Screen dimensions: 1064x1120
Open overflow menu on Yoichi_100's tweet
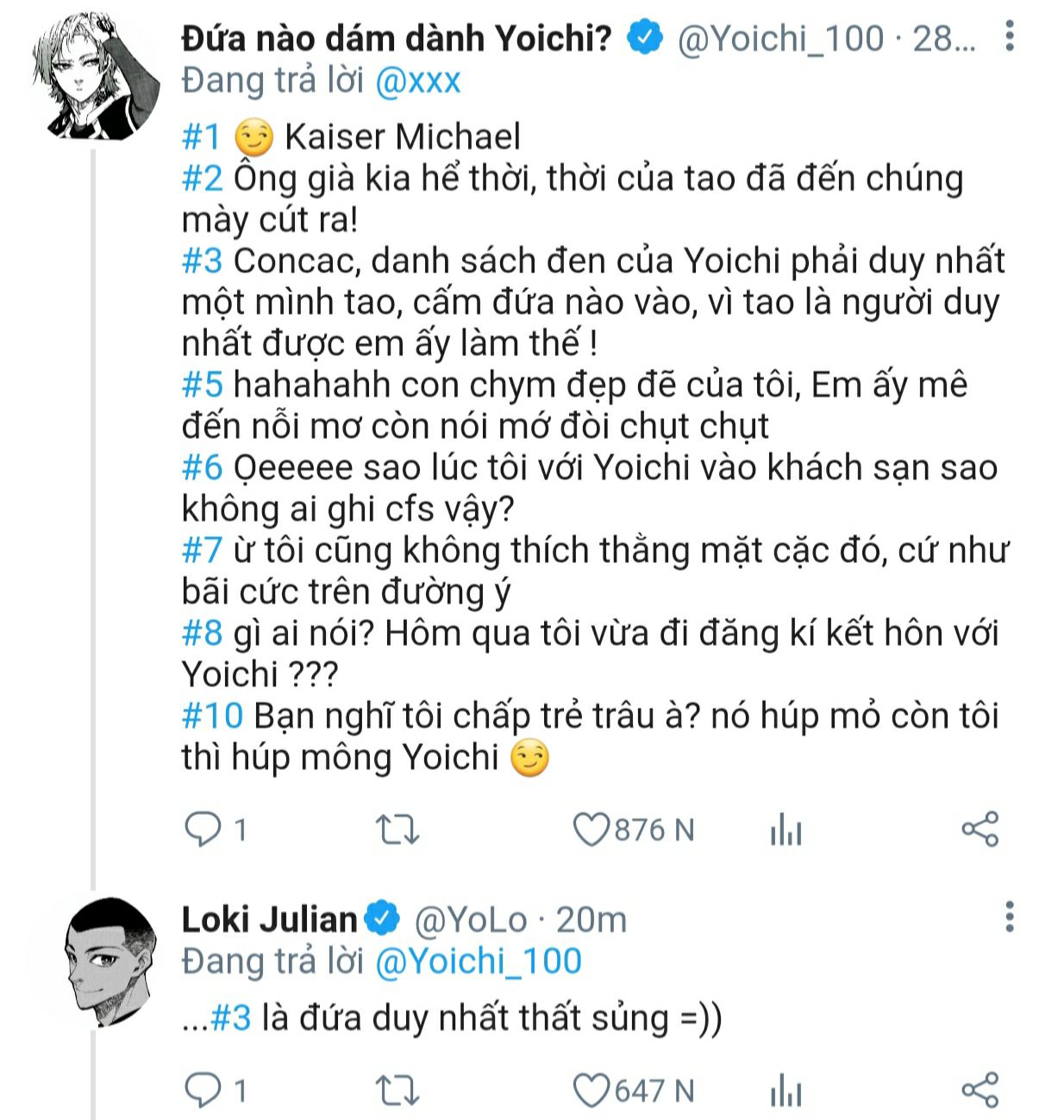coord(1010,36)
